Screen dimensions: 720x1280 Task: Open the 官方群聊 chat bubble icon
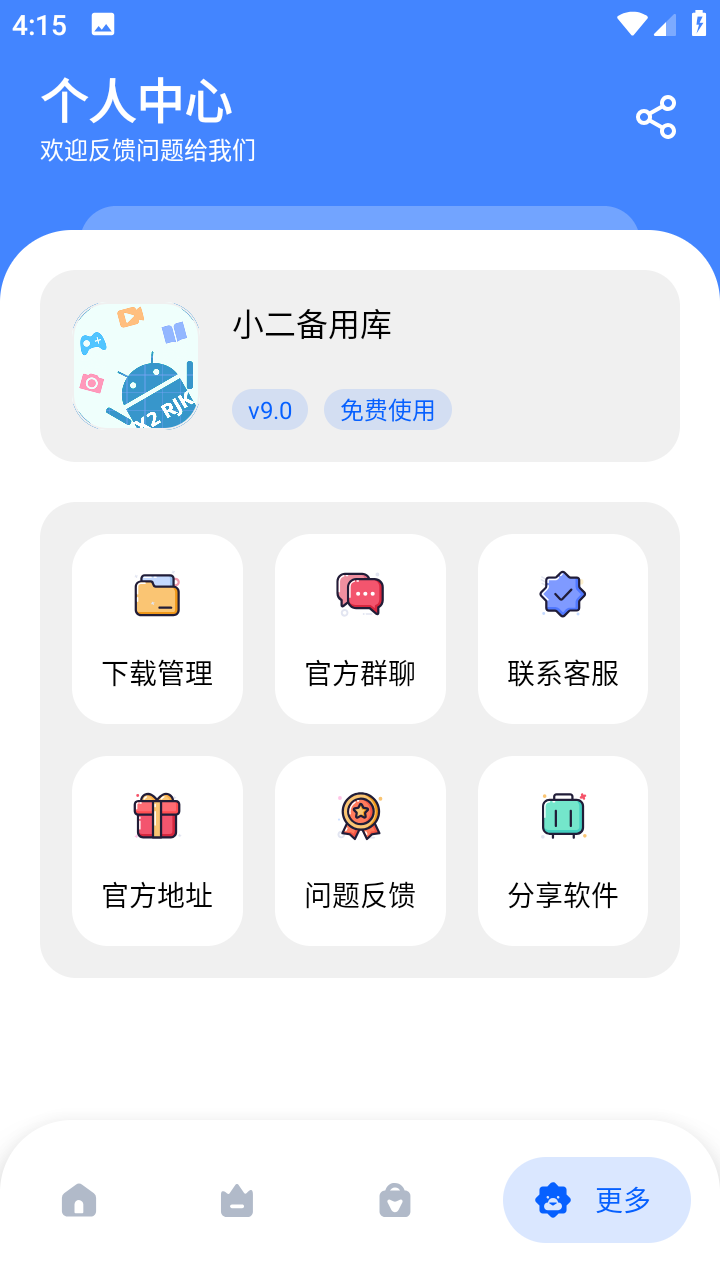coord(360,594)
